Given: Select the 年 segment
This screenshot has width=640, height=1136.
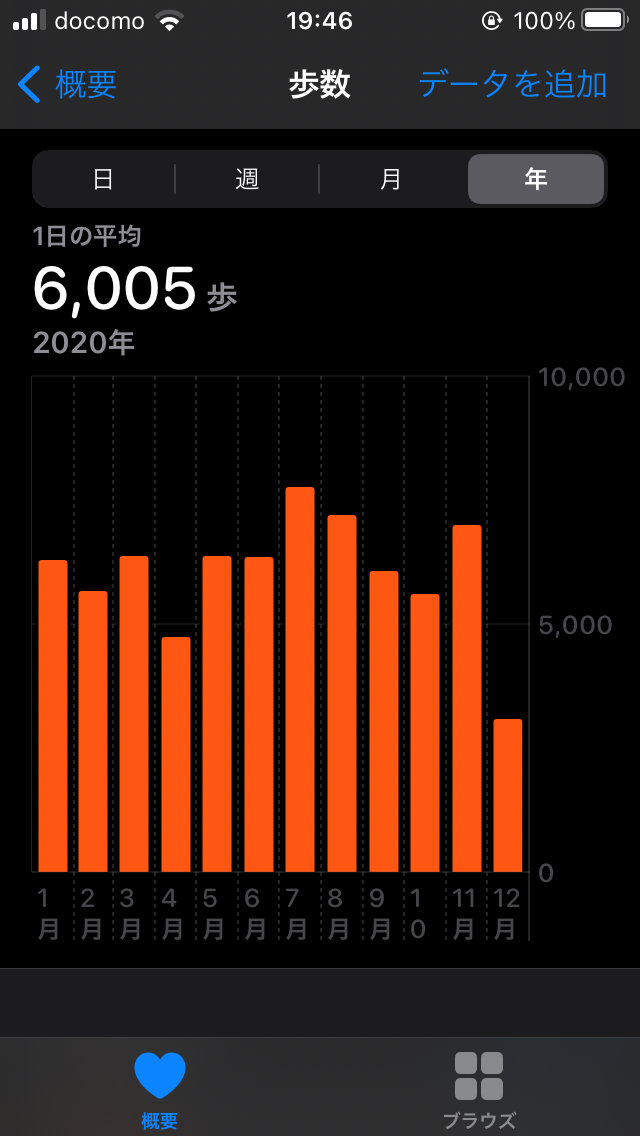Looking at the screenshot, I should 536,179.
